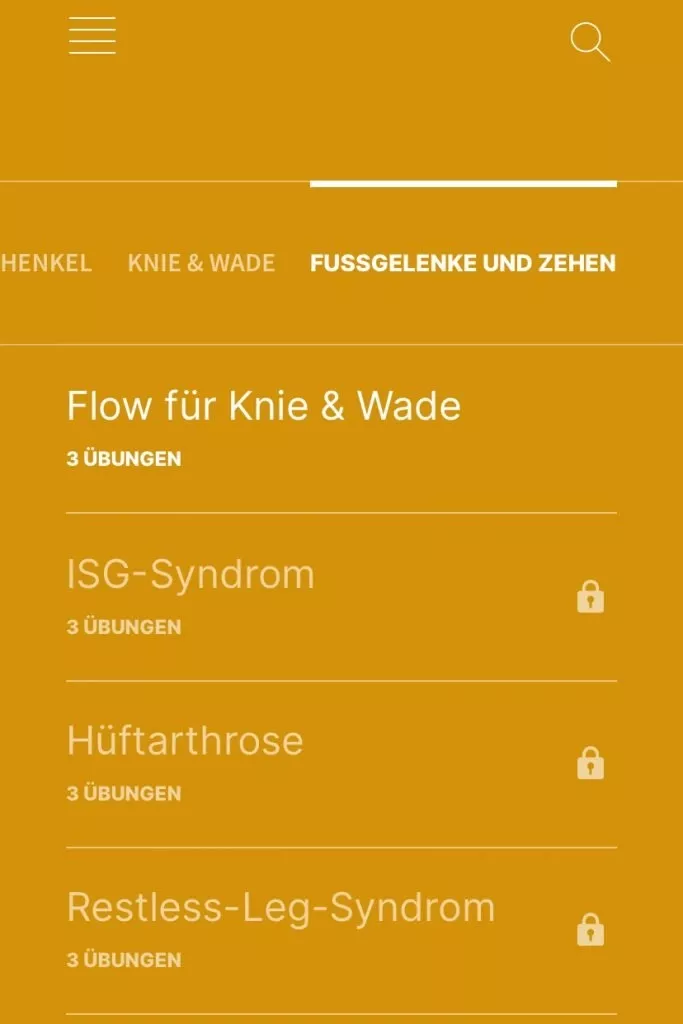
Task: Choose the Hüftarthrose exercise set
Action: coord(185,762)
